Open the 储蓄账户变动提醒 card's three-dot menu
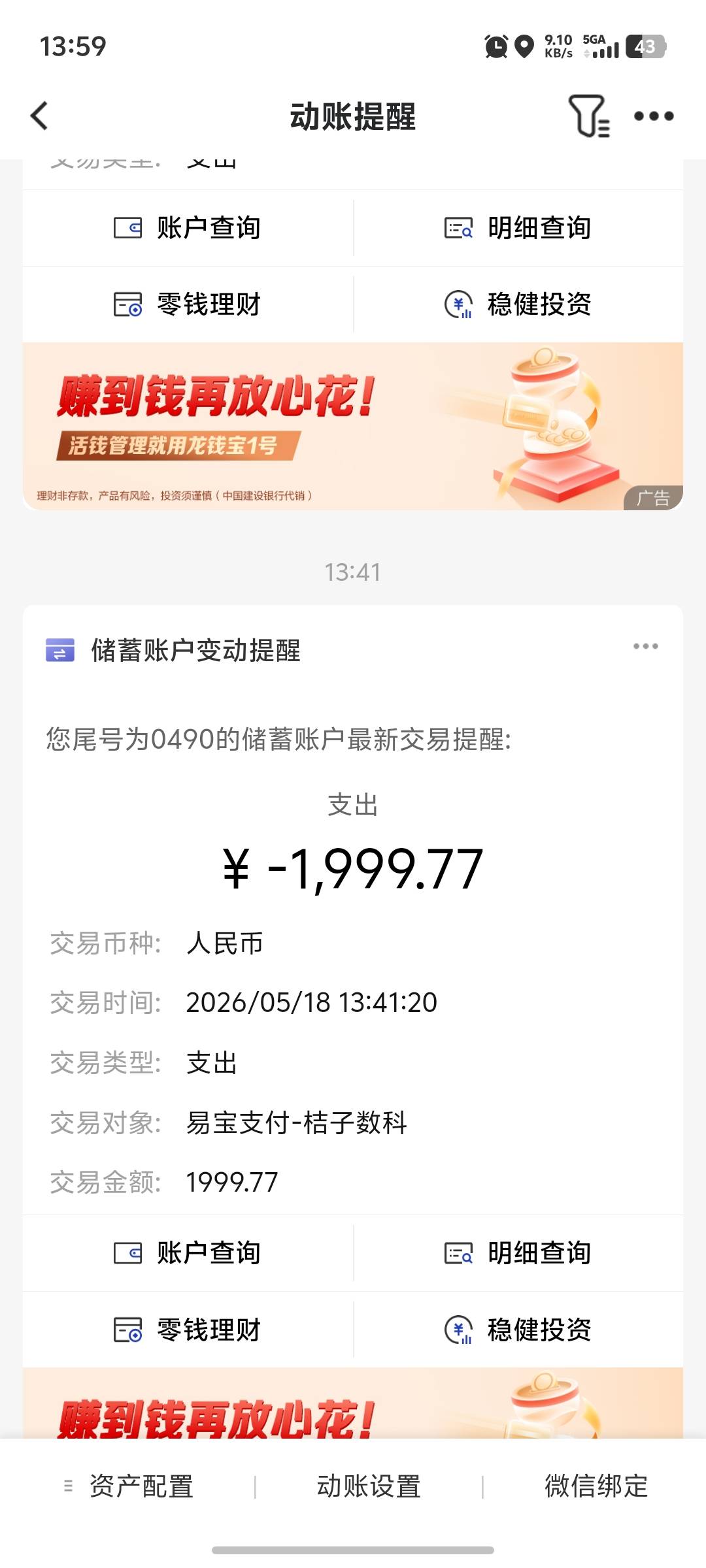This screenshot has width=706, height=1568. (x=645, y=646)
